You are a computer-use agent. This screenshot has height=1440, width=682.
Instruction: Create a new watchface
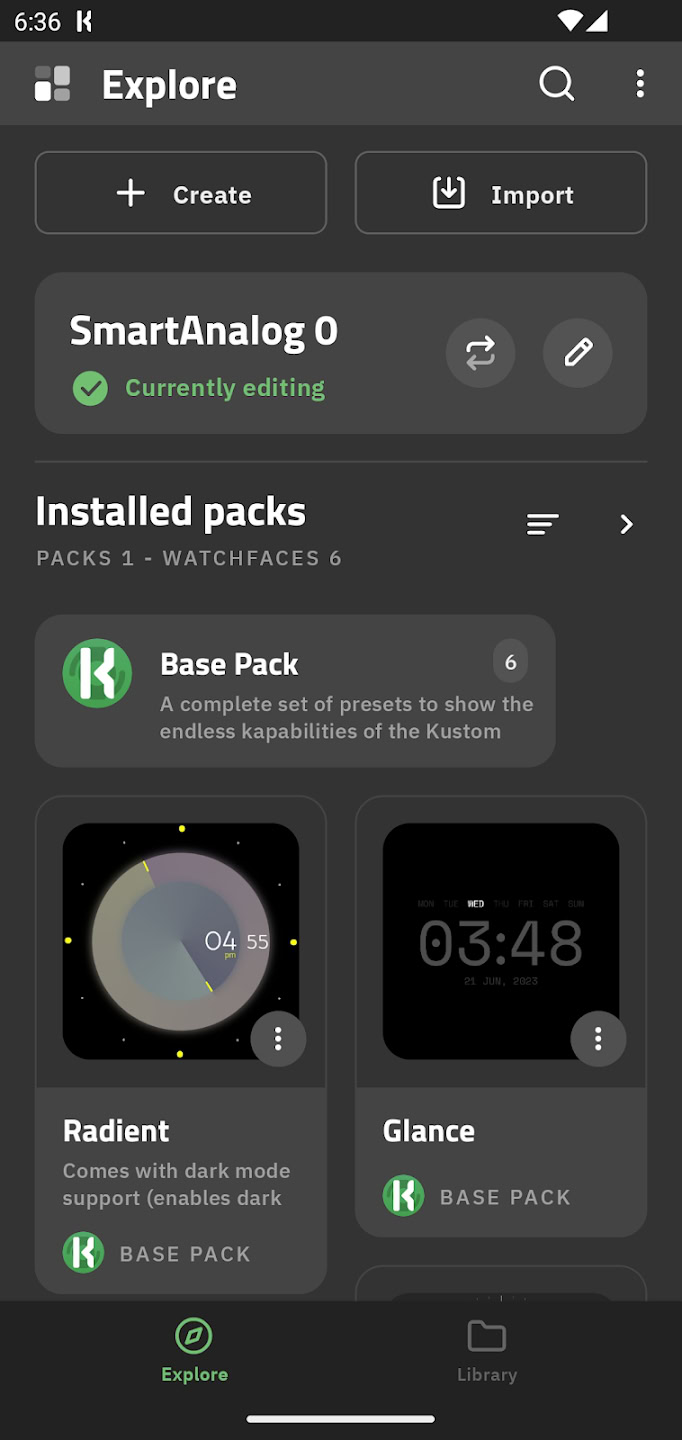tap(181, 193)
